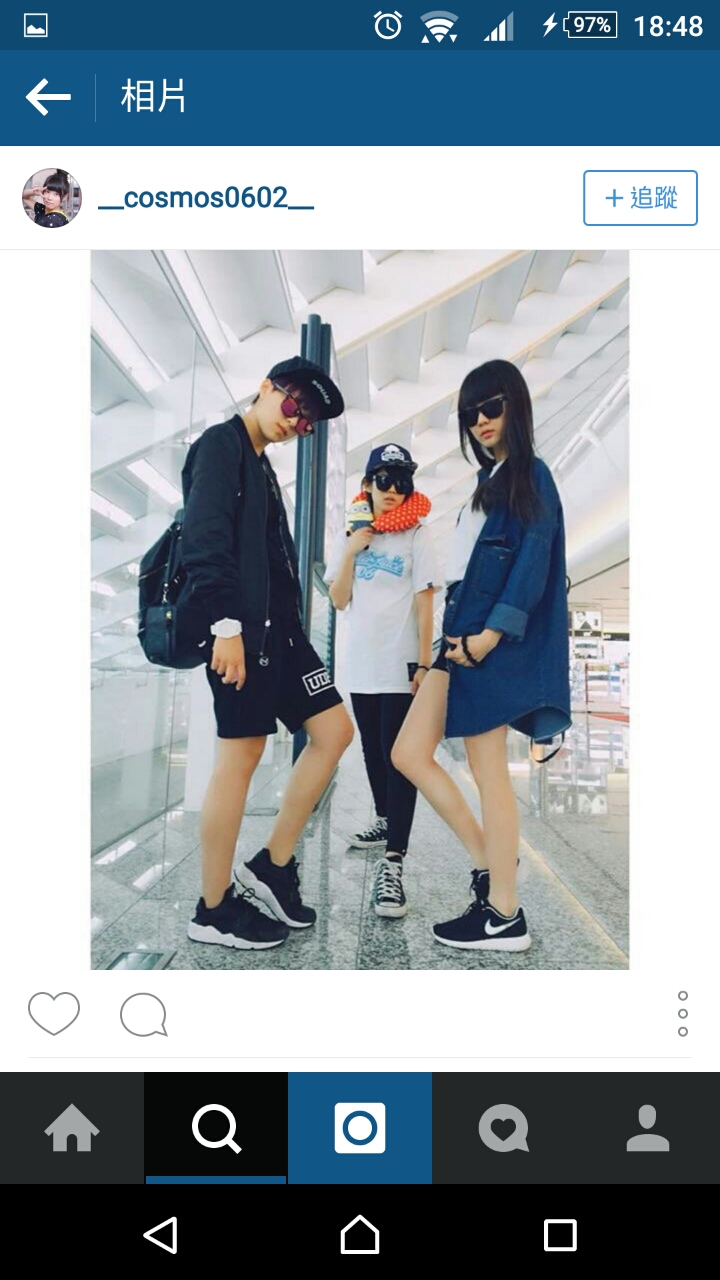This screenshot has width=720, height=1280.
Task: Open the post's three-dot options menu
Action: tap(683, 1014)
